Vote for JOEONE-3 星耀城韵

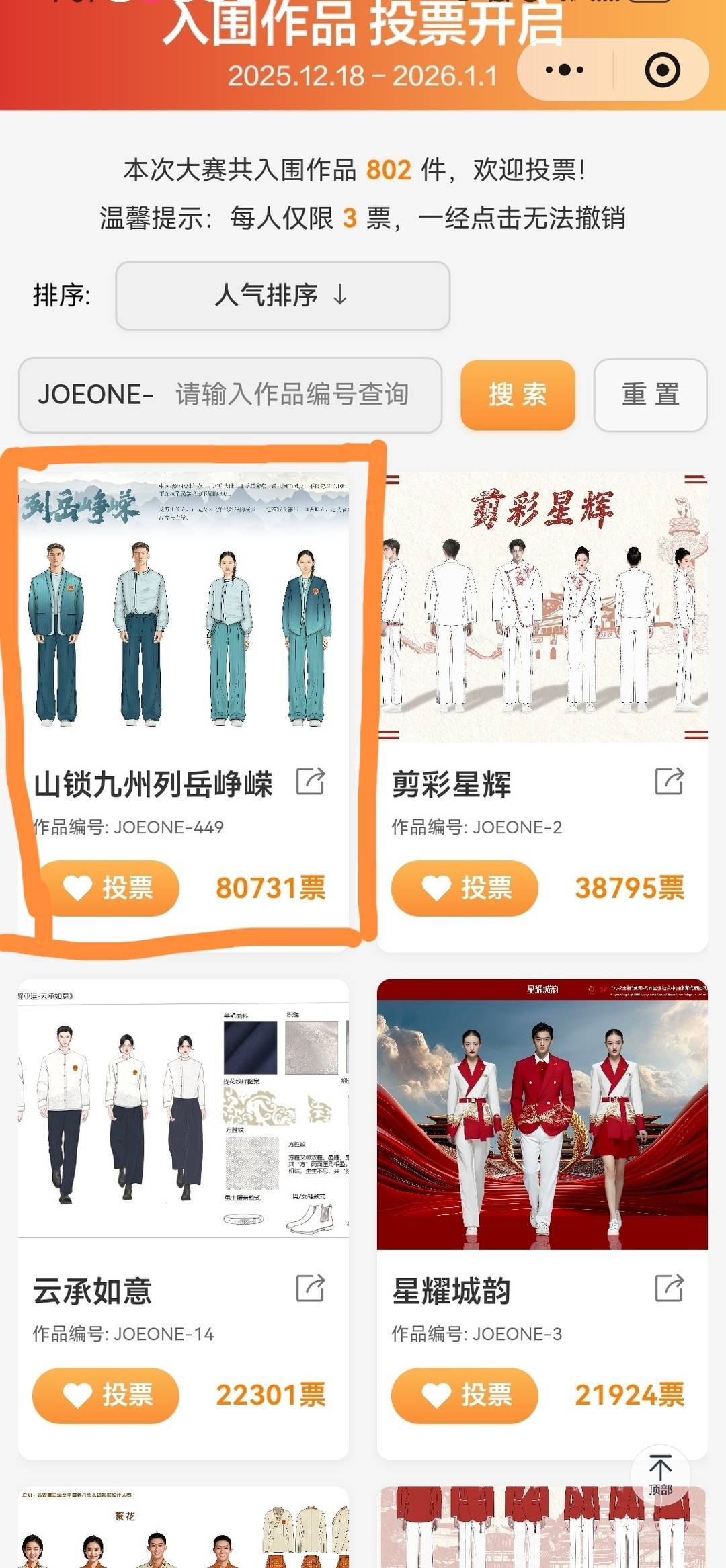465,1395
